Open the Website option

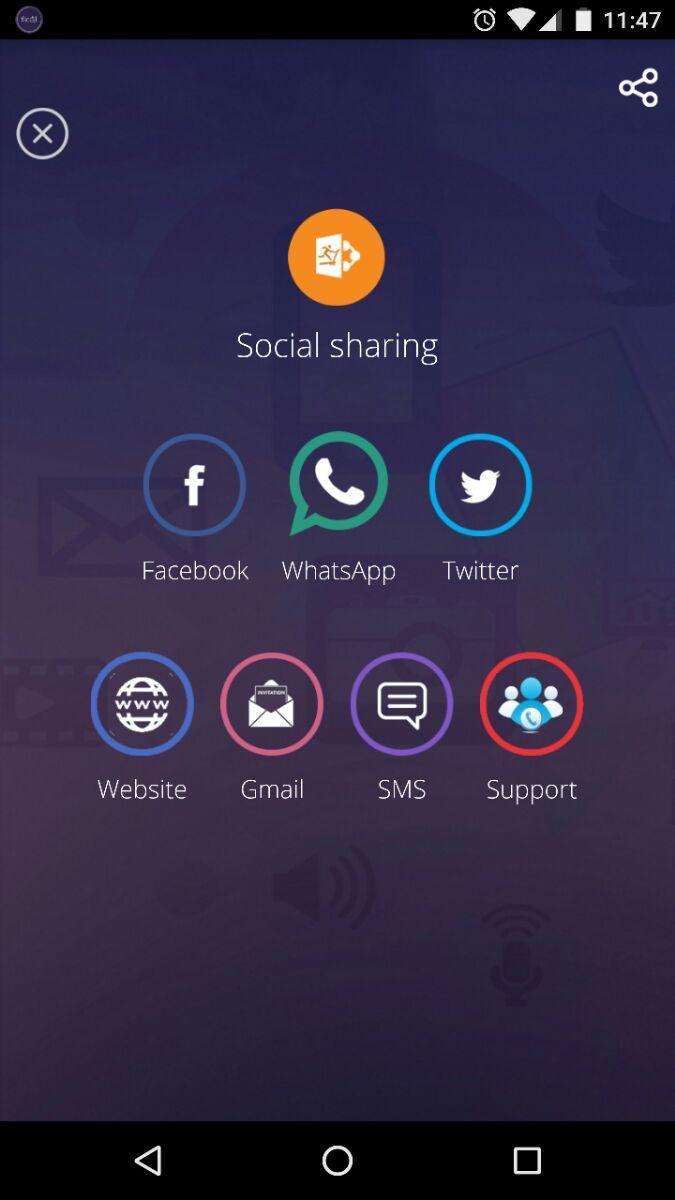coord(142,705)
